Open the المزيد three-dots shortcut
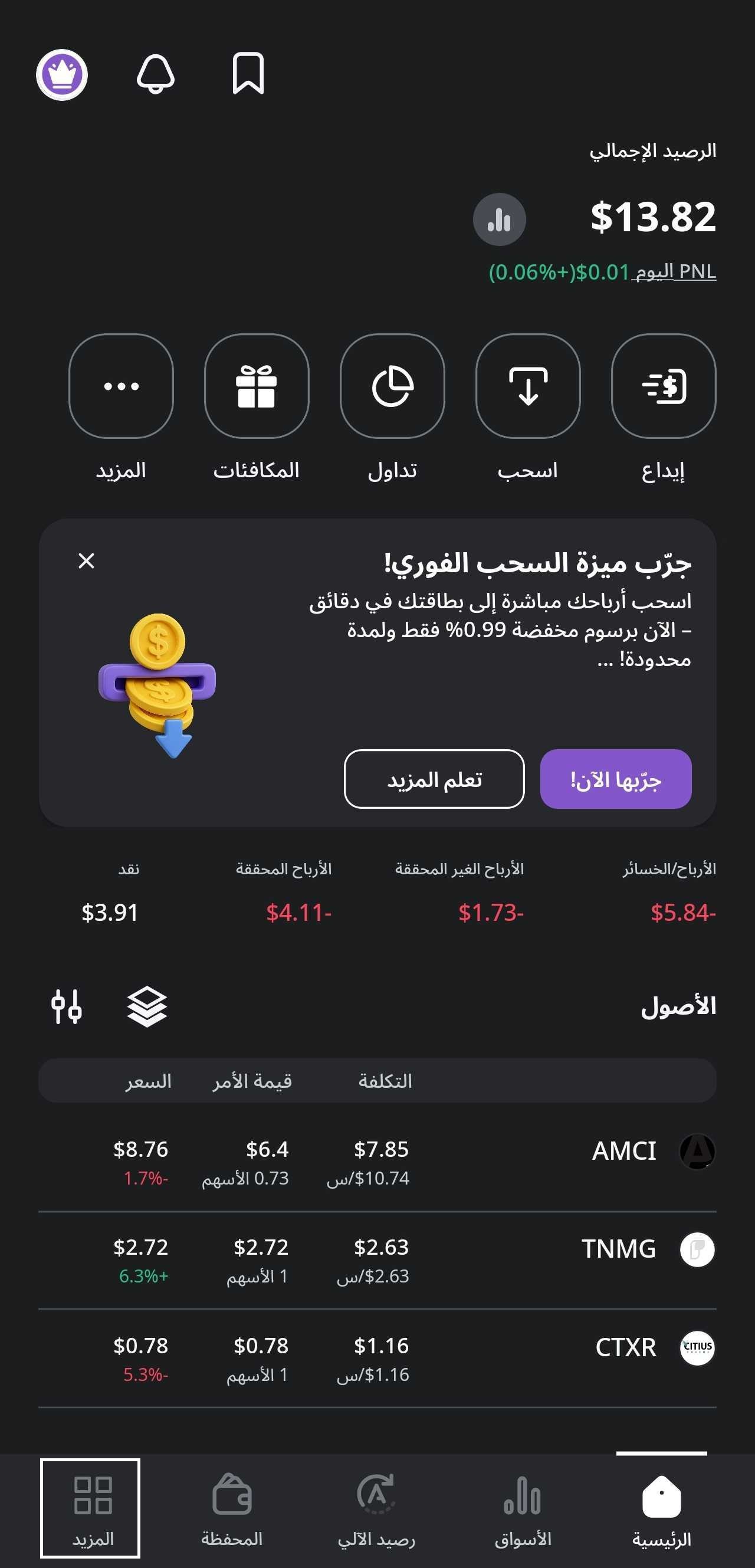Screen dimensions: 755x1568 coord(121,386)
